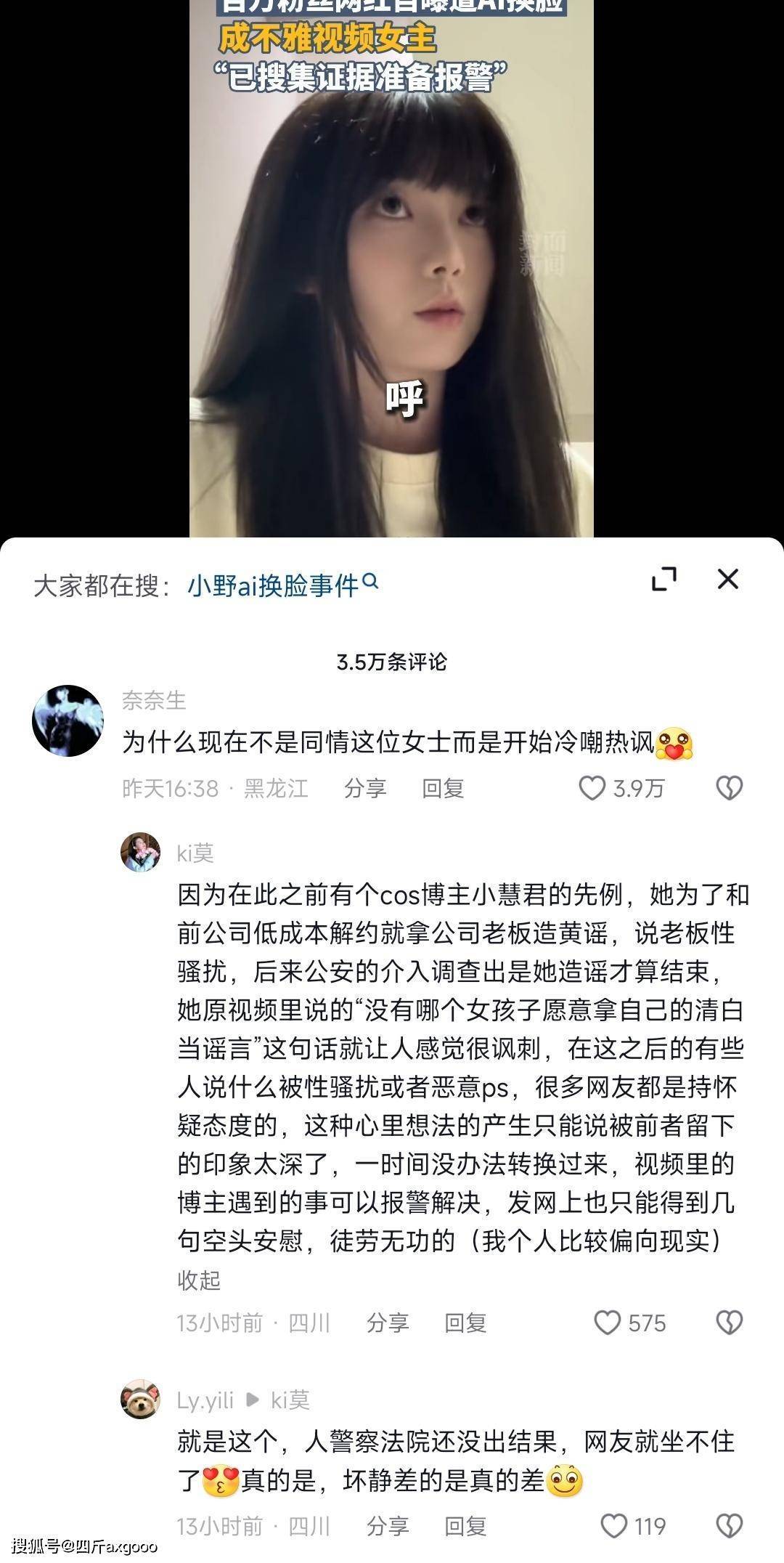
Task: Reply to 奈奈生's comment
Action: point(442,788)
